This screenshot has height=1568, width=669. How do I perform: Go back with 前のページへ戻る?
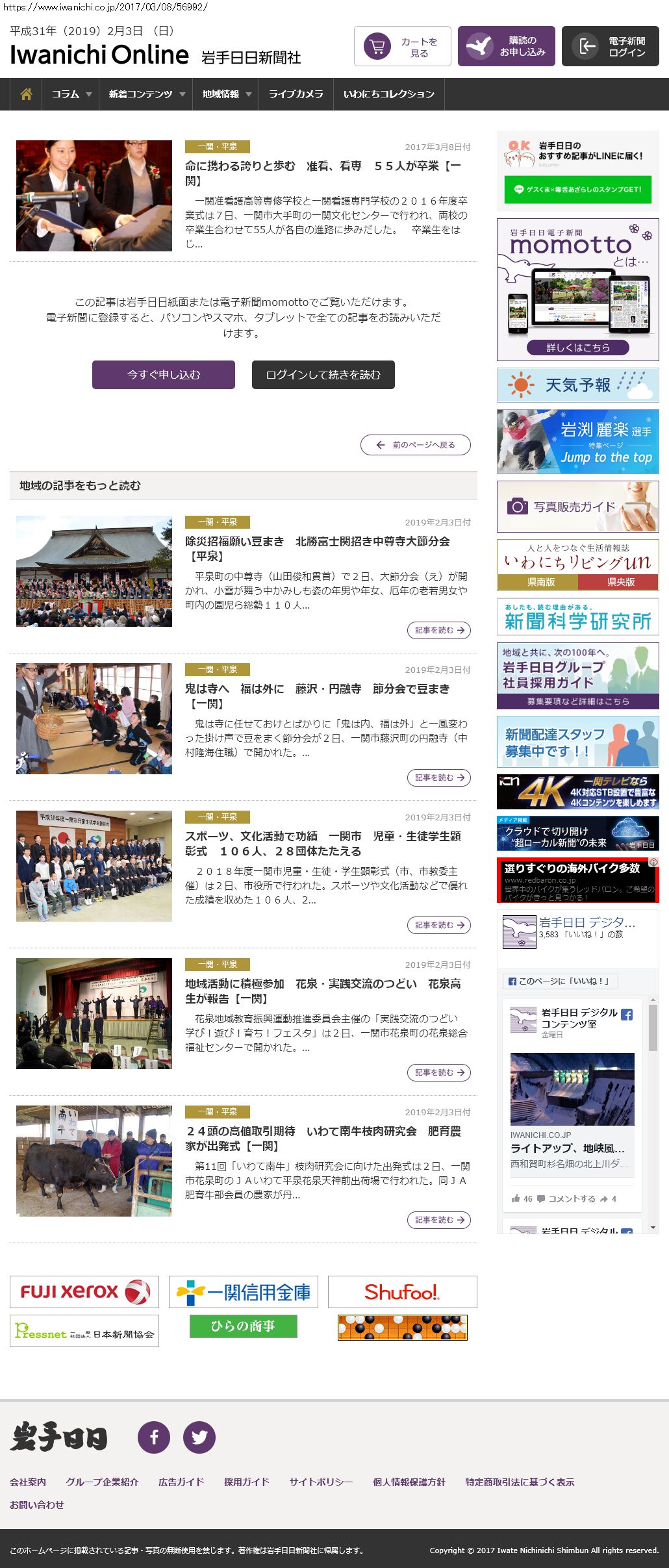(x=416, y=445)
